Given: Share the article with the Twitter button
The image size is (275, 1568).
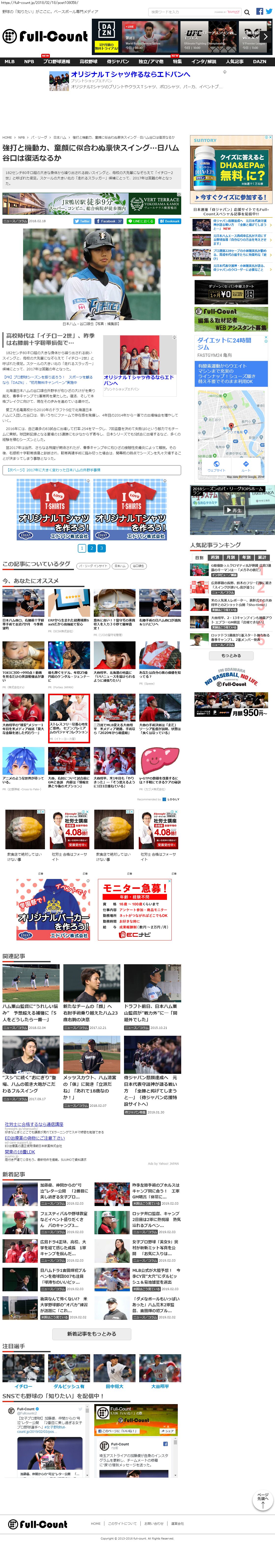Looking at the screenshot, I should tap(83, 221).
